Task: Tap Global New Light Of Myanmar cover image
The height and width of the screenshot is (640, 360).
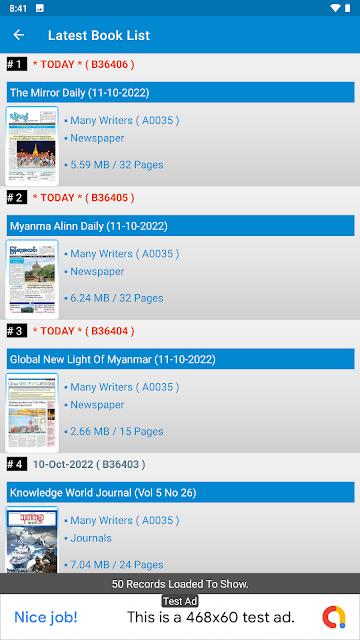Action: click(x=32, y=413)
